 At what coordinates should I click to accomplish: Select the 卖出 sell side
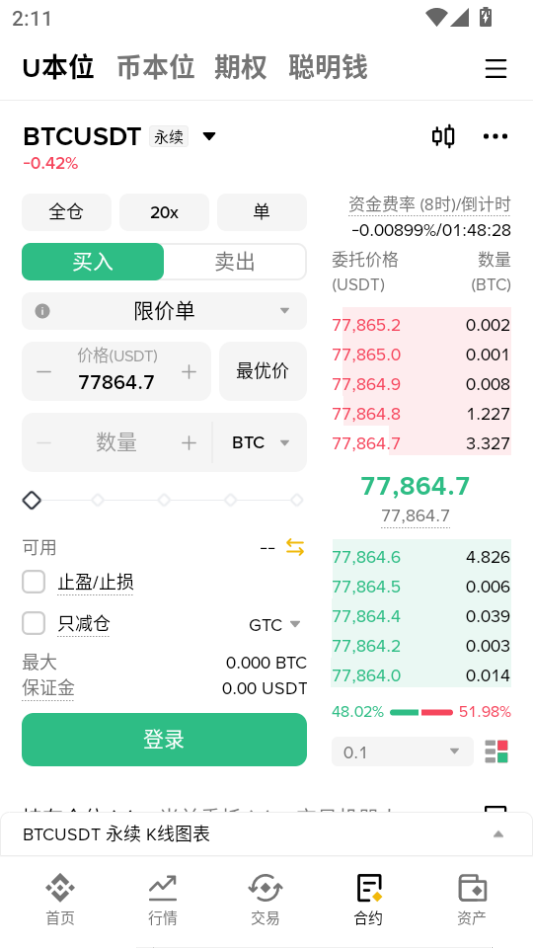pyautogui.click(x=235, y=262)
